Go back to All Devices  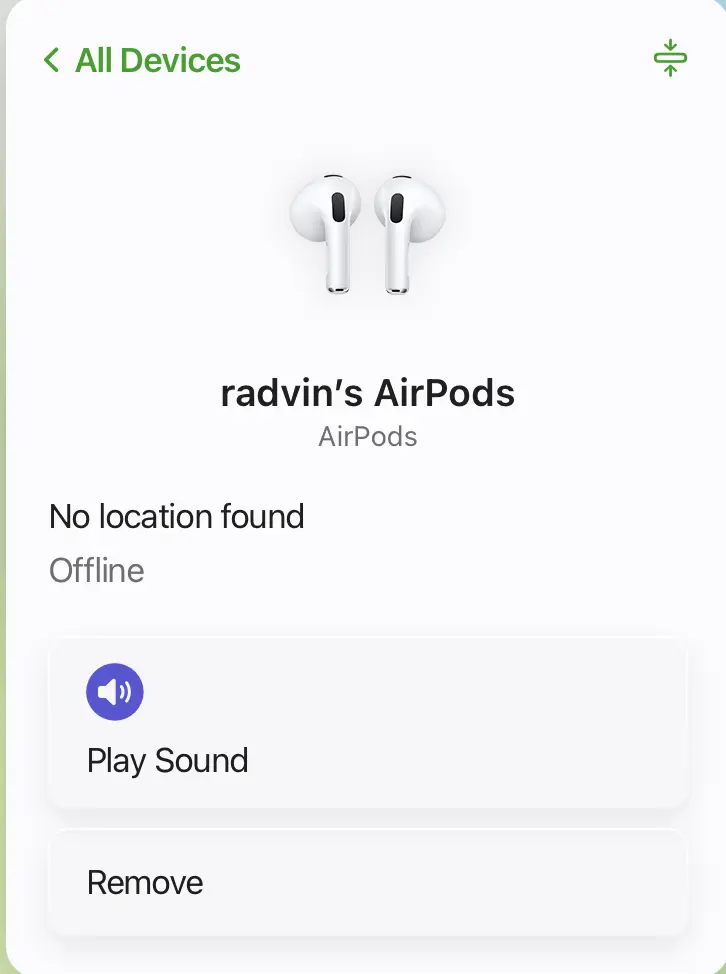pyautogui.click(x=141, y=61)
